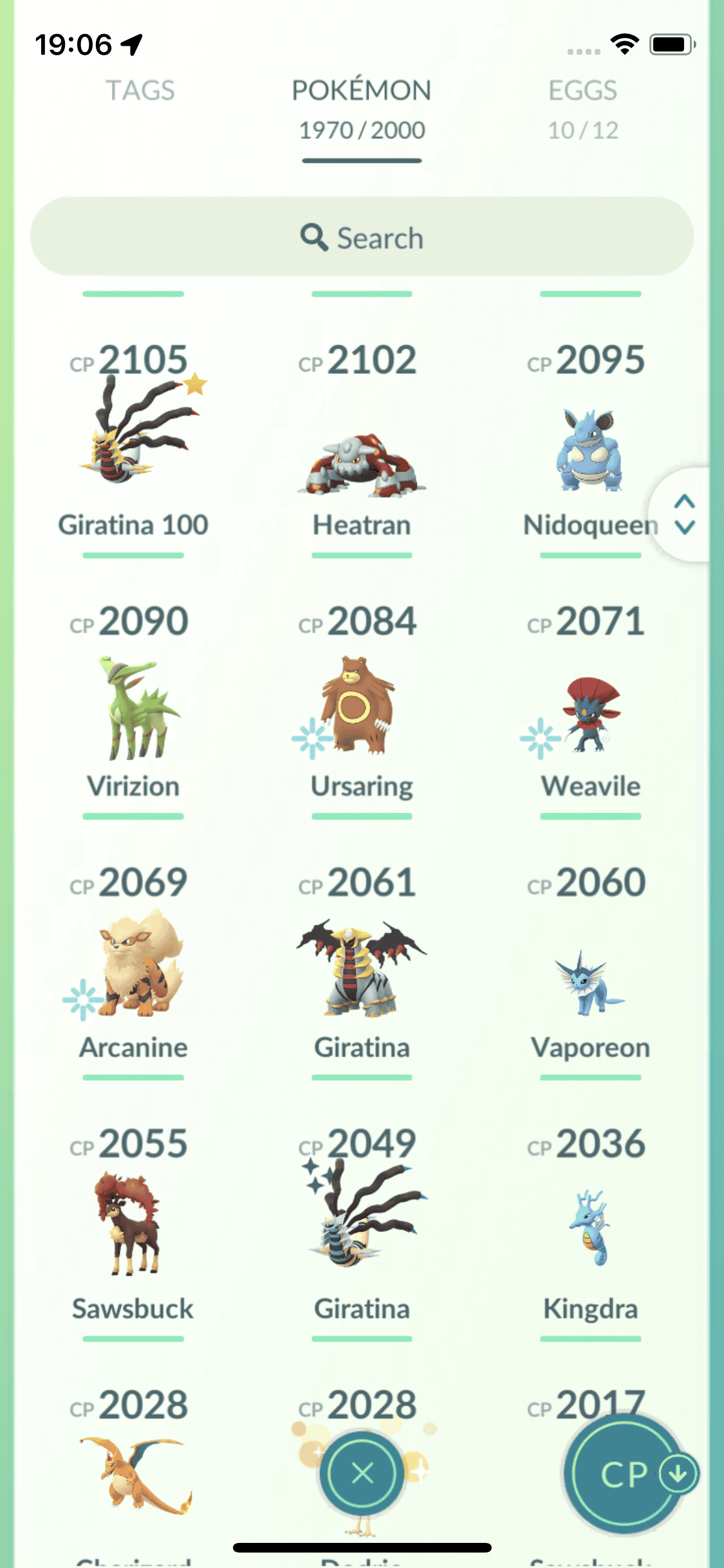This screenshot has width=724, height=1568.
Task: Close the Pokémon list
Action: [x=362, y=1473]
